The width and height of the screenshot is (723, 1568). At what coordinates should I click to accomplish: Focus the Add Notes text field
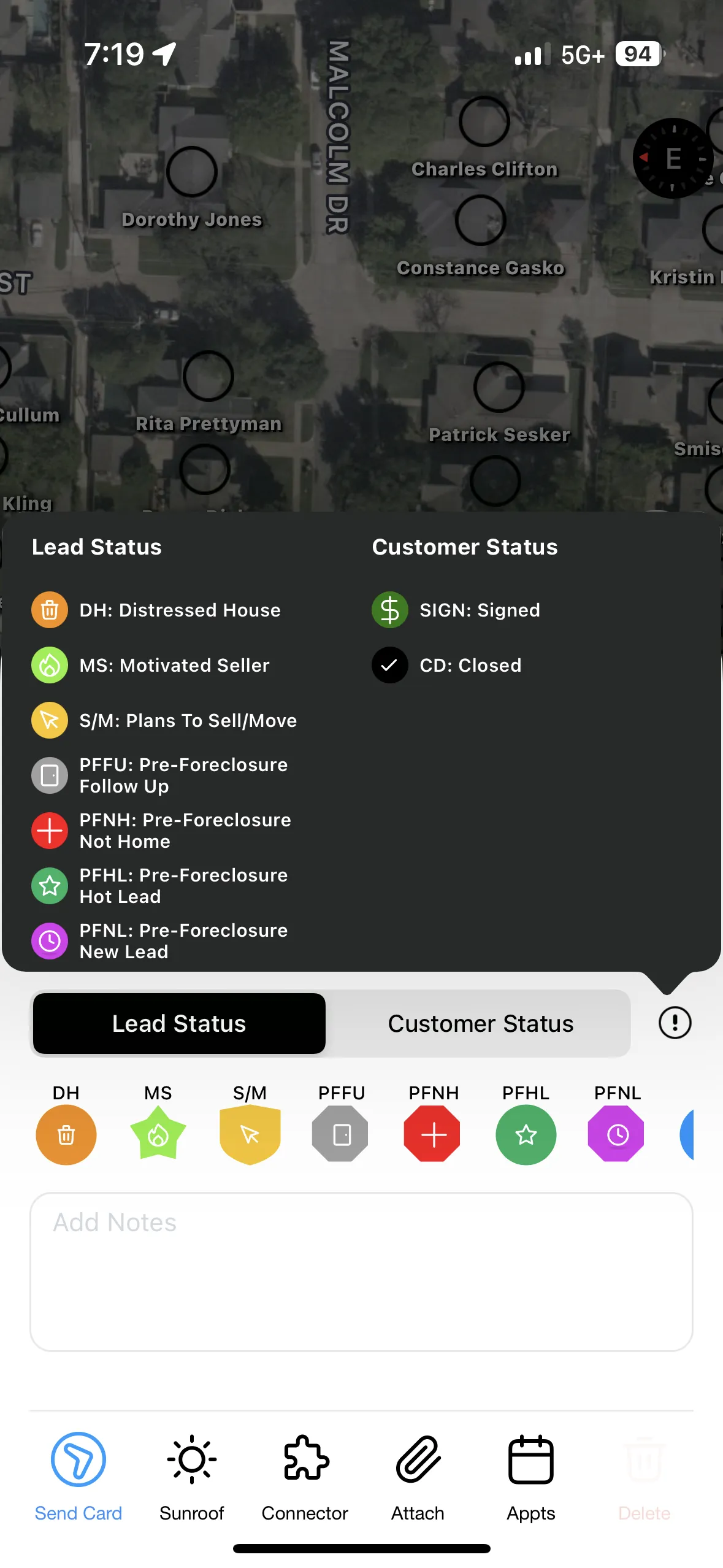pyautogui.click(x=361, y=1271)
